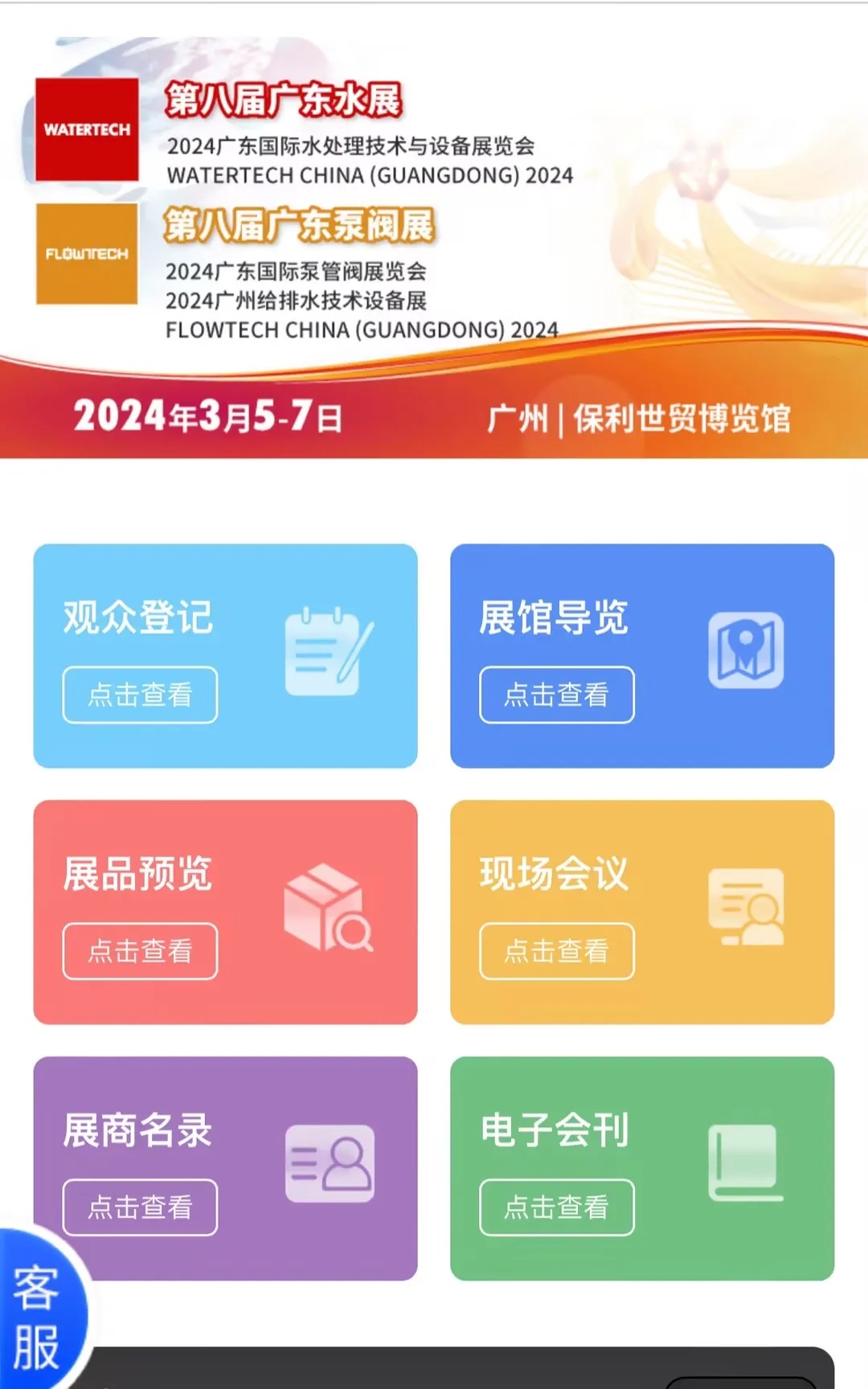View 现场会议 via its 点击查看 button
The image size is (868, 1389).
pyautogui.click(x=556, y=951)
